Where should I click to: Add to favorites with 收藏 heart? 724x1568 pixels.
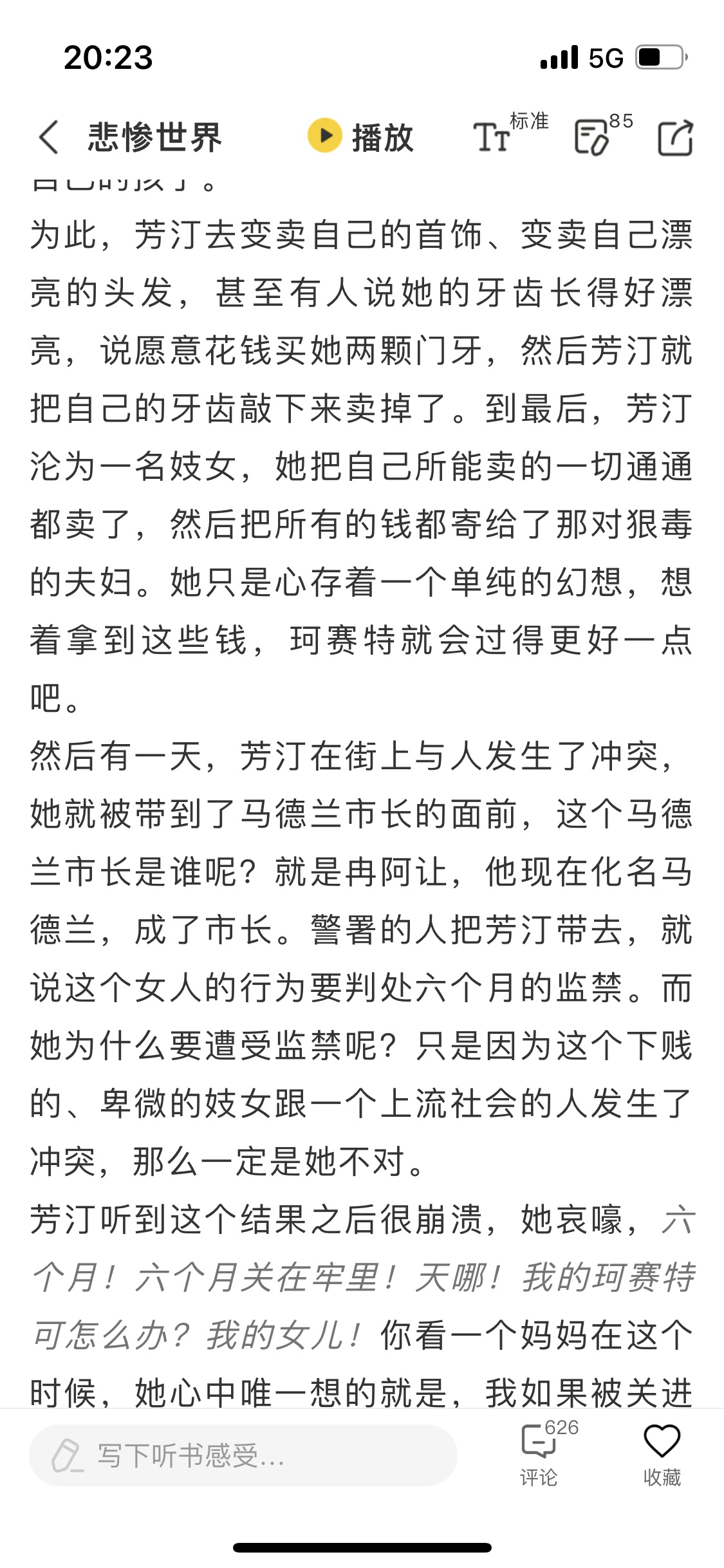pyautogui.click(x=662, y=1453)
